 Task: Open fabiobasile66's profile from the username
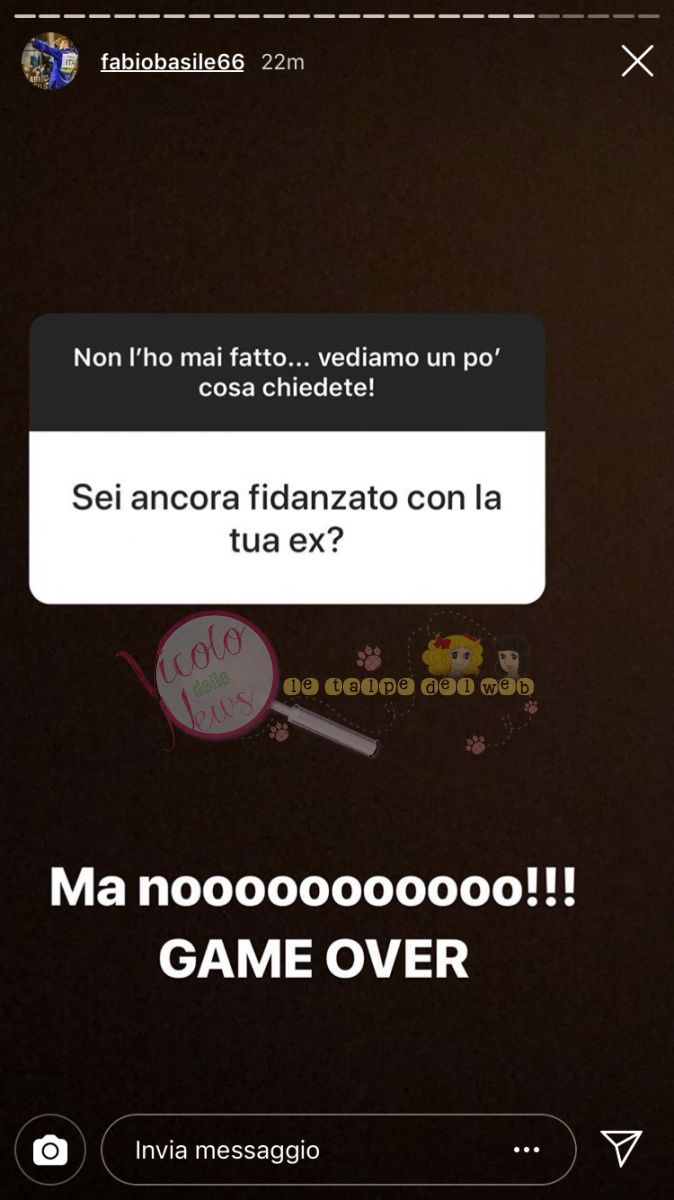(172, 62)
